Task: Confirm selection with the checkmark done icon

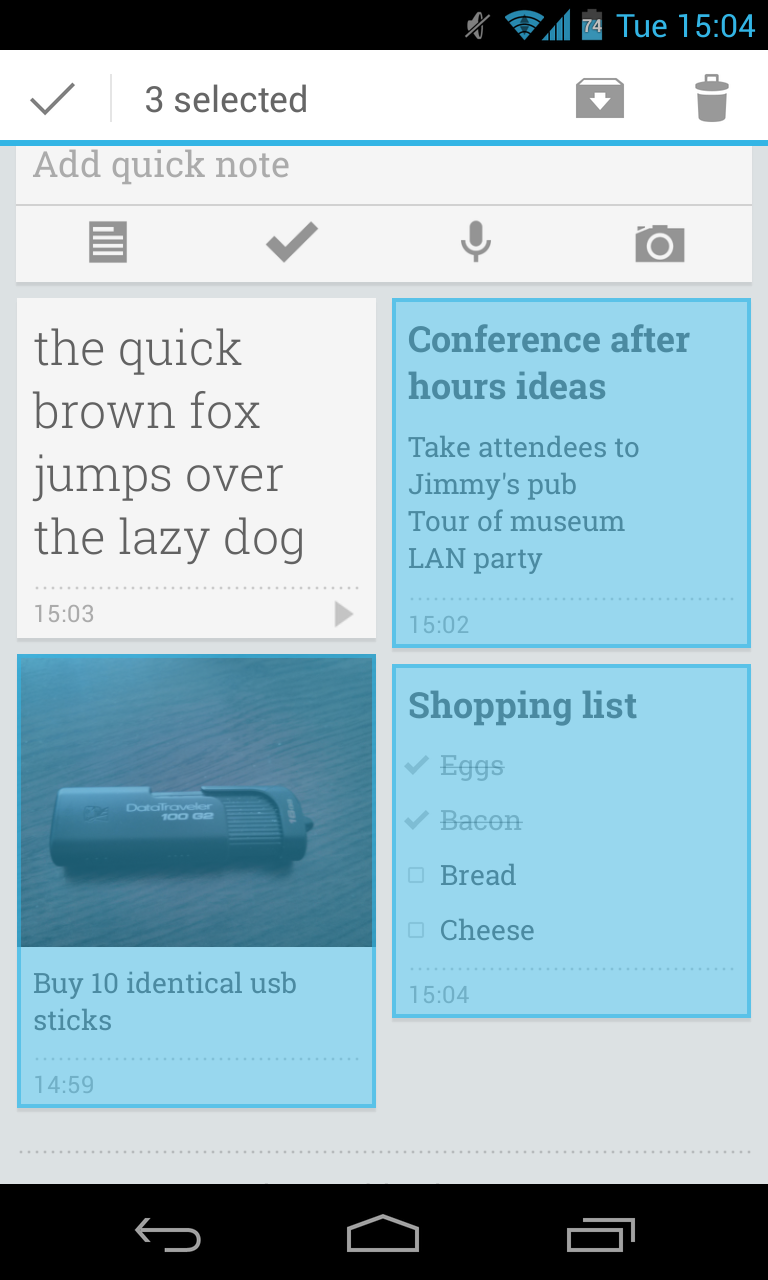Action: (x=53, y=99)
